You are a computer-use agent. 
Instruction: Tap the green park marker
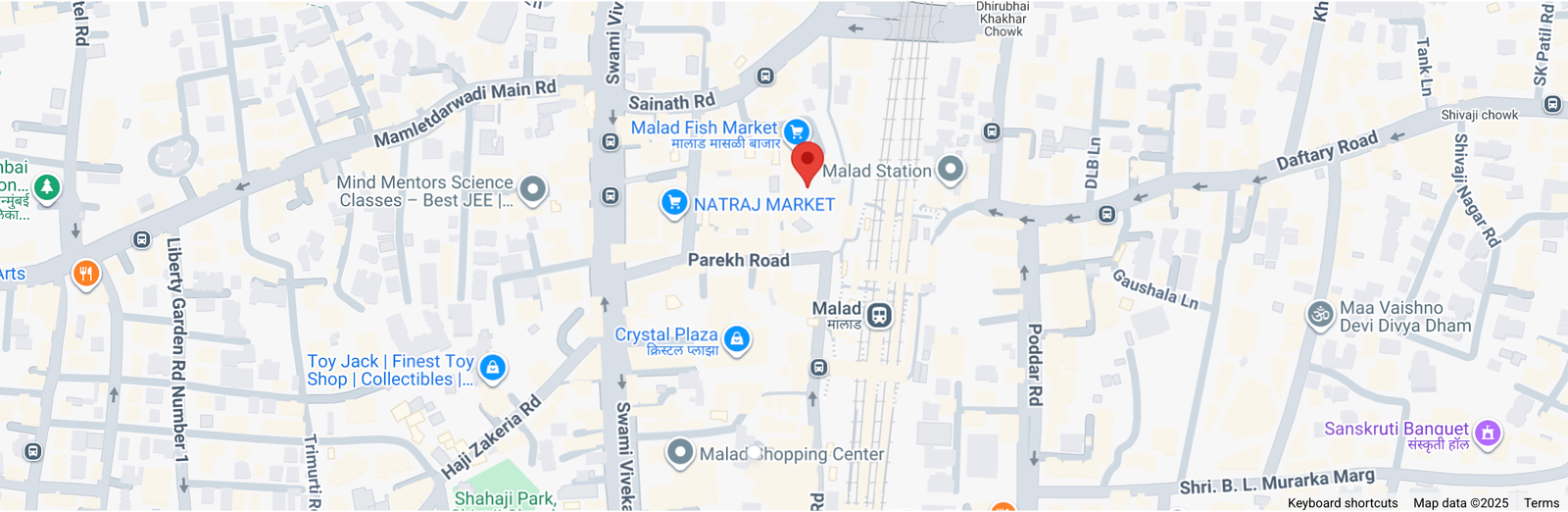pos(46,186)
